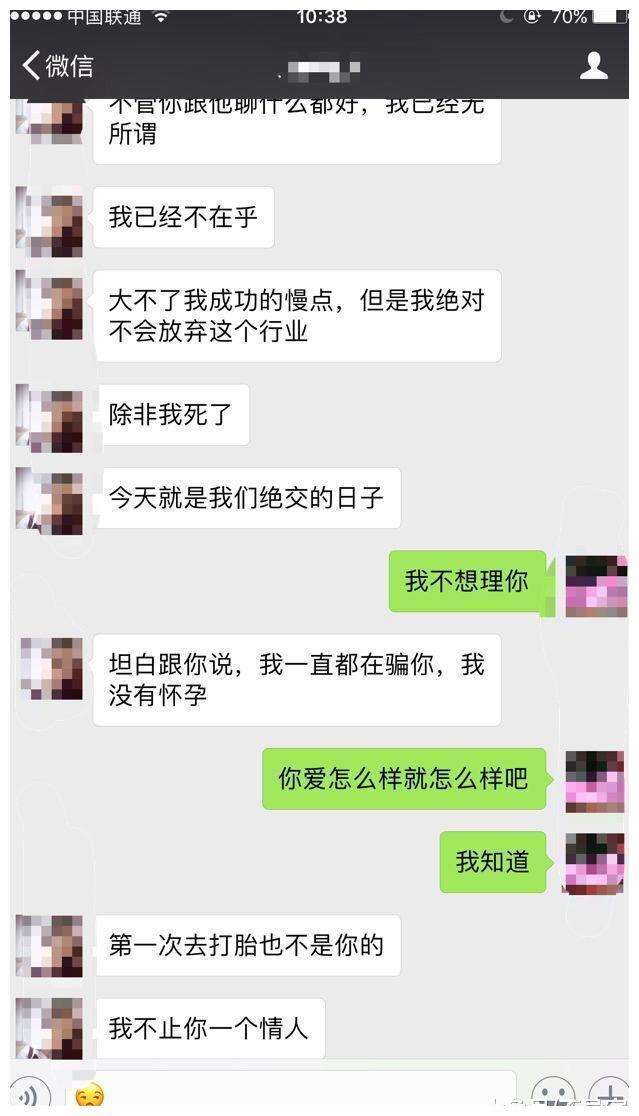Go back to the 微信 chat list

click(x=58, y=66)
